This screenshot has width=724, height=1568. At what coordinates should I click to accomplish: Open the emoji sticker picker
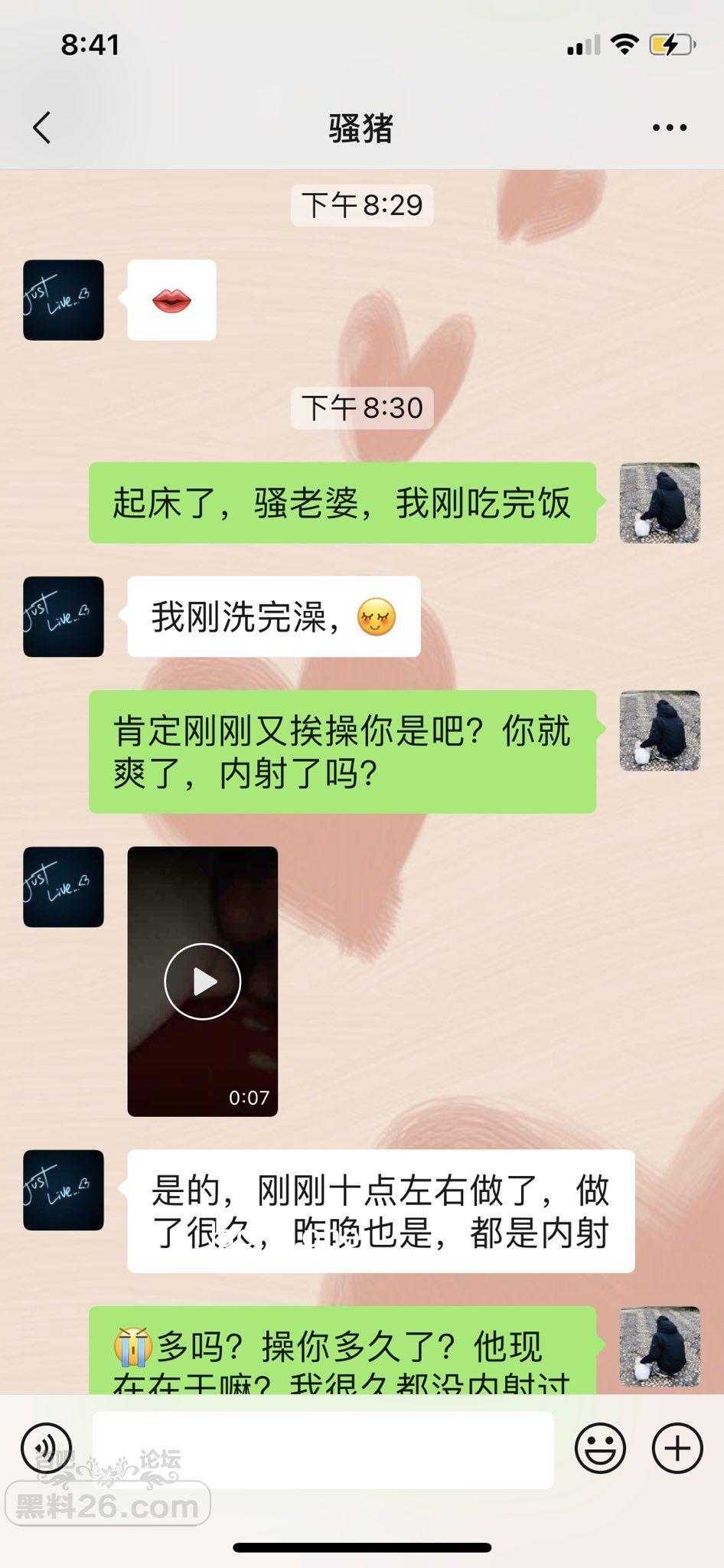(600, 1448)
